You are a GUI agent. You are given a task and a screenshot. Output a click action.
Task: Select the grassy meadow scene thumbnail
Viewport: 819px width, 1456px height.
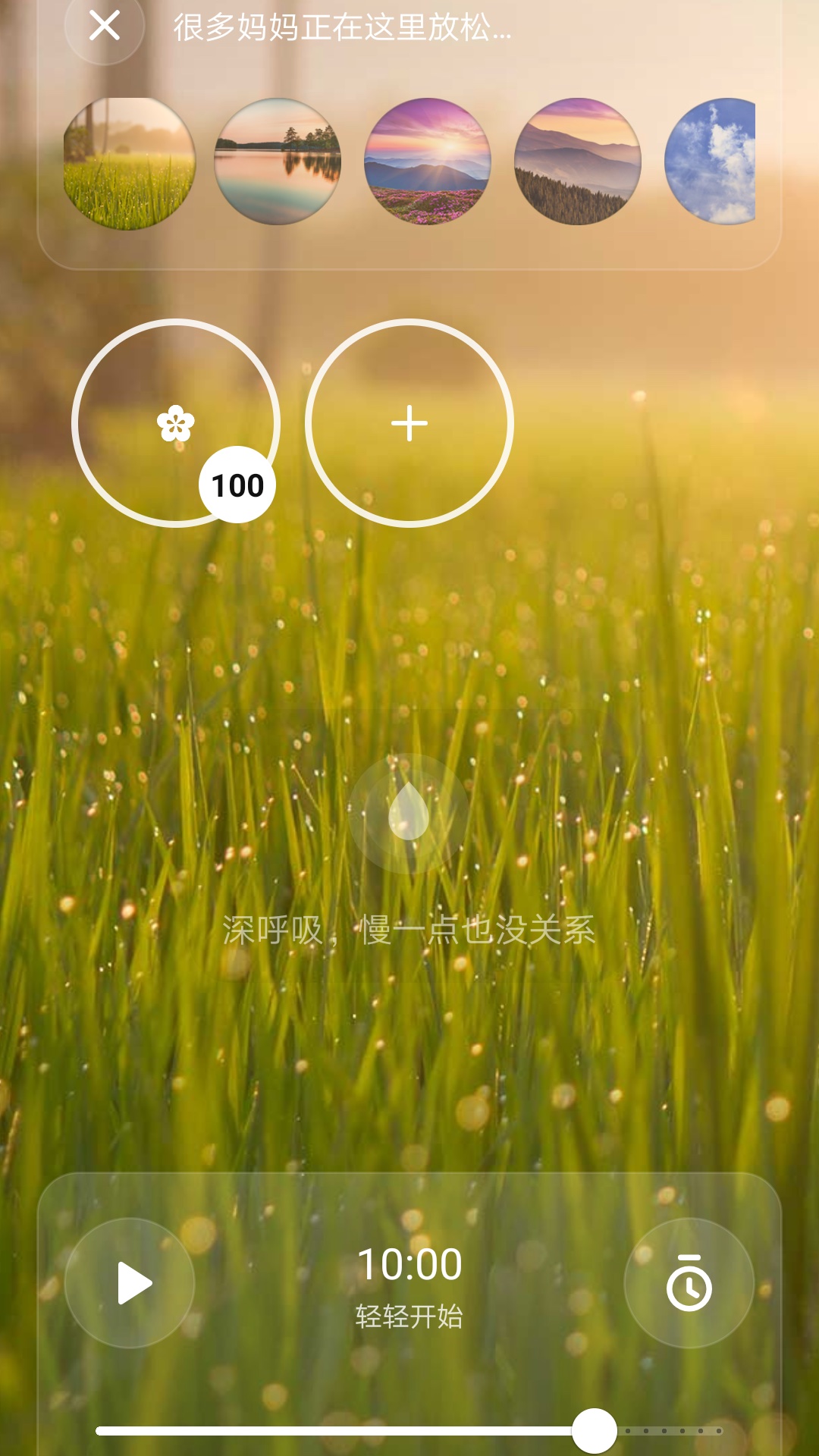[x=129, y=162]
